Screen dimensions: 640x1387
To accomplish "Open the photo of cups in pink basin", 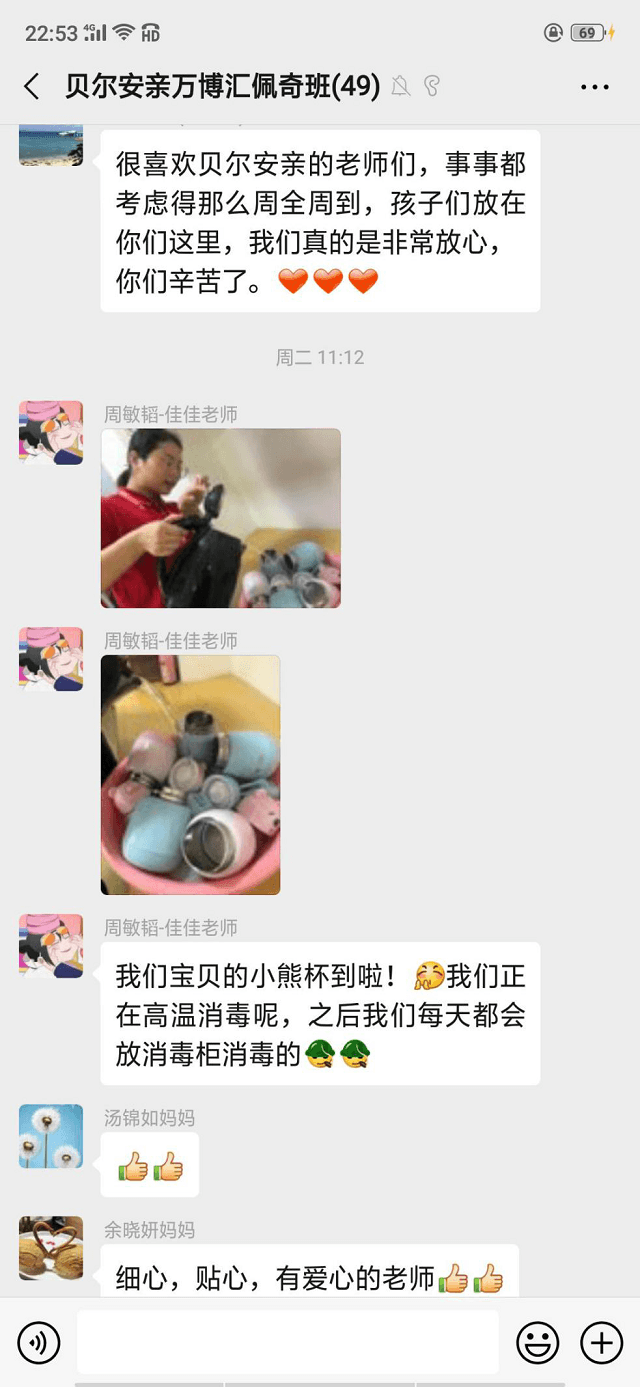I will (x=190, y=774).
